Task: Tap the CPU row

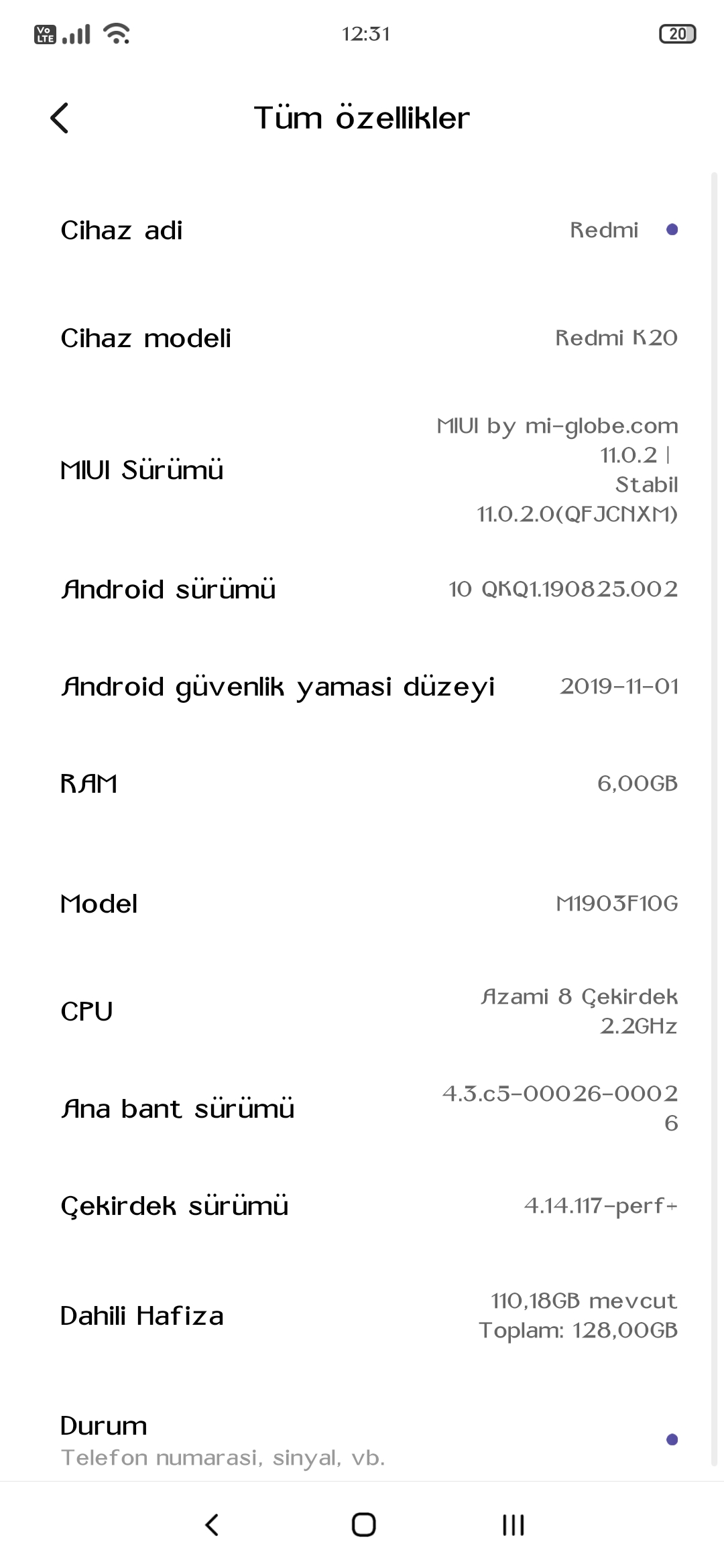Action: [362, 1011]
